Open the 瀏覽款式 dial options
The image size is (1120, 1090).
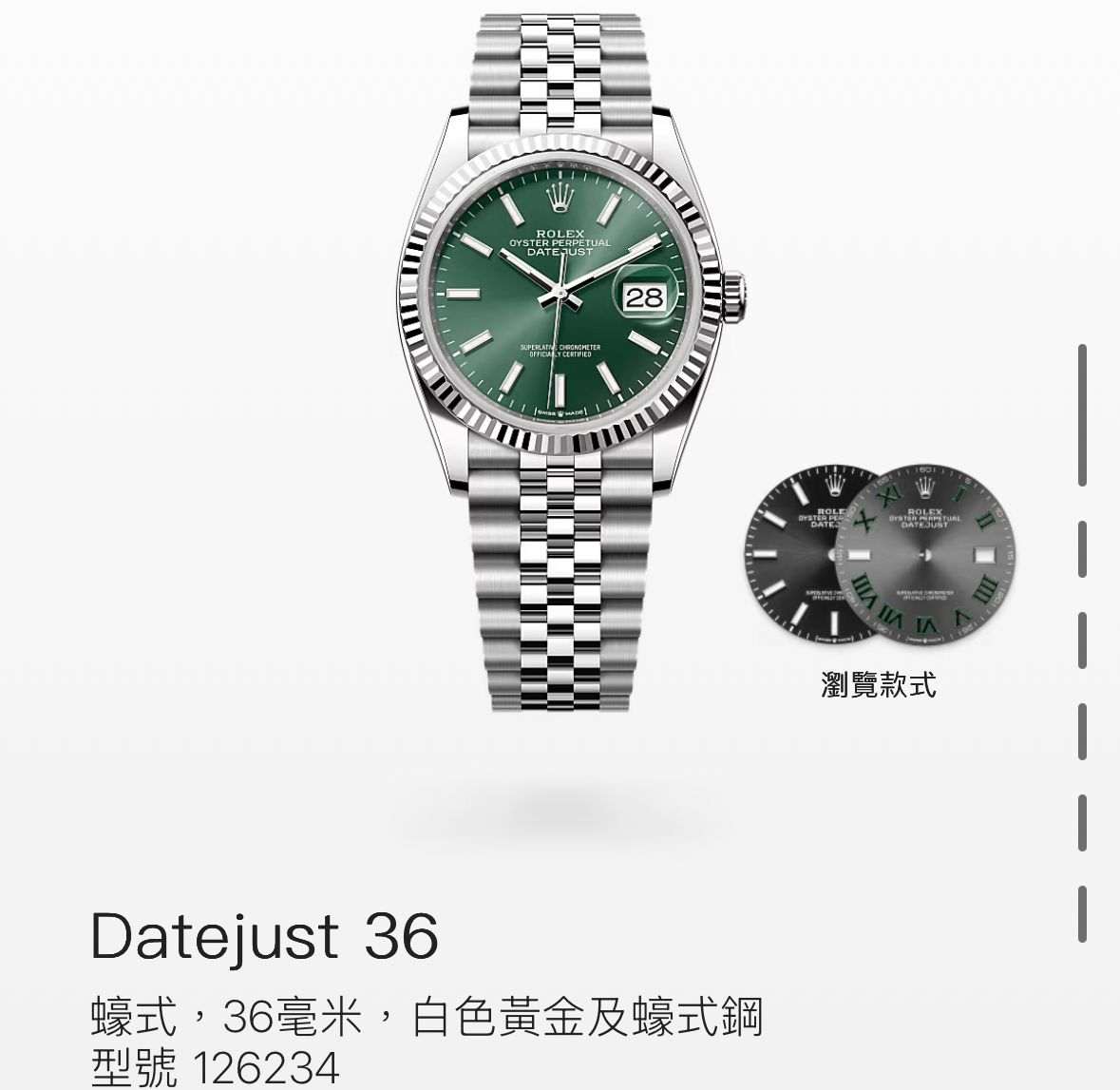click(x=878, y=683)
